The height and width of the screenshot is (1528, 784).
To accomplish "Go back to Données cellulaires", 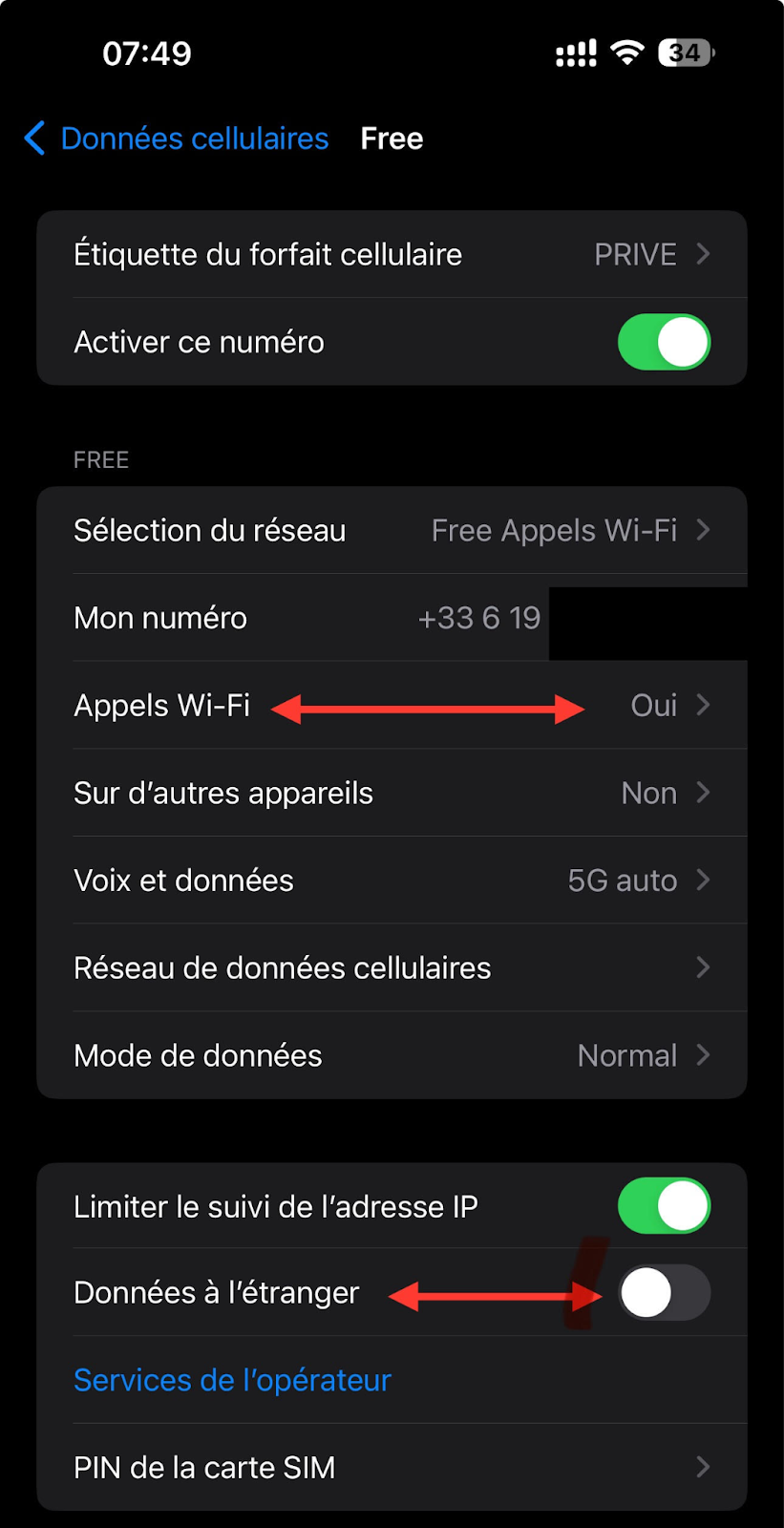I will [177, 138].
